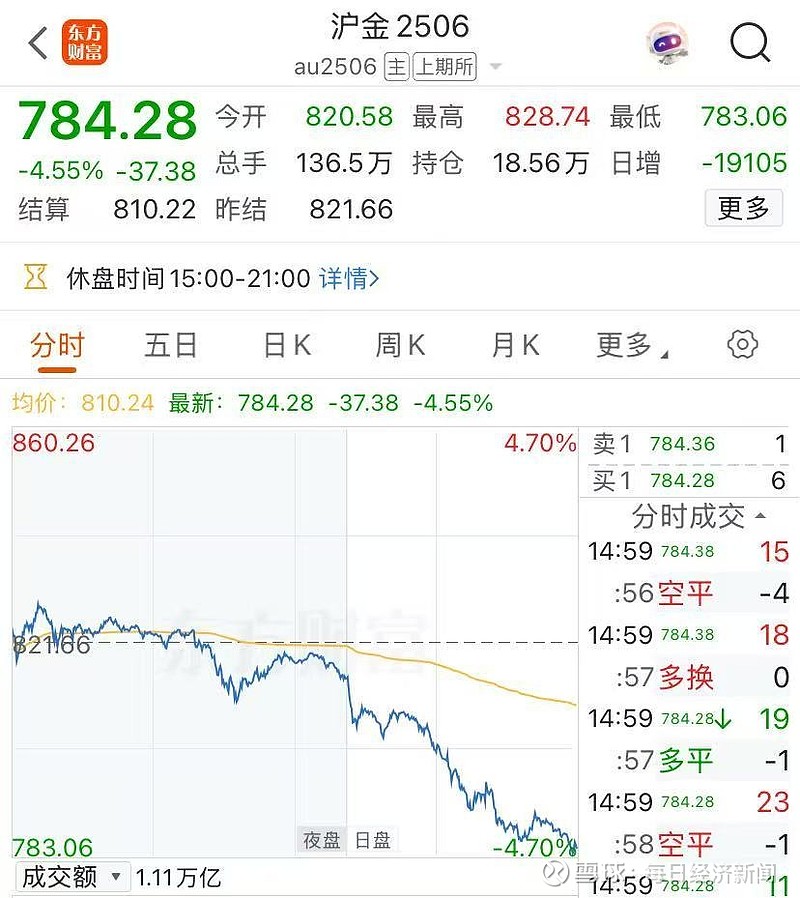
Task: Open search via the magnifier icon
Action: coord(748,41)
